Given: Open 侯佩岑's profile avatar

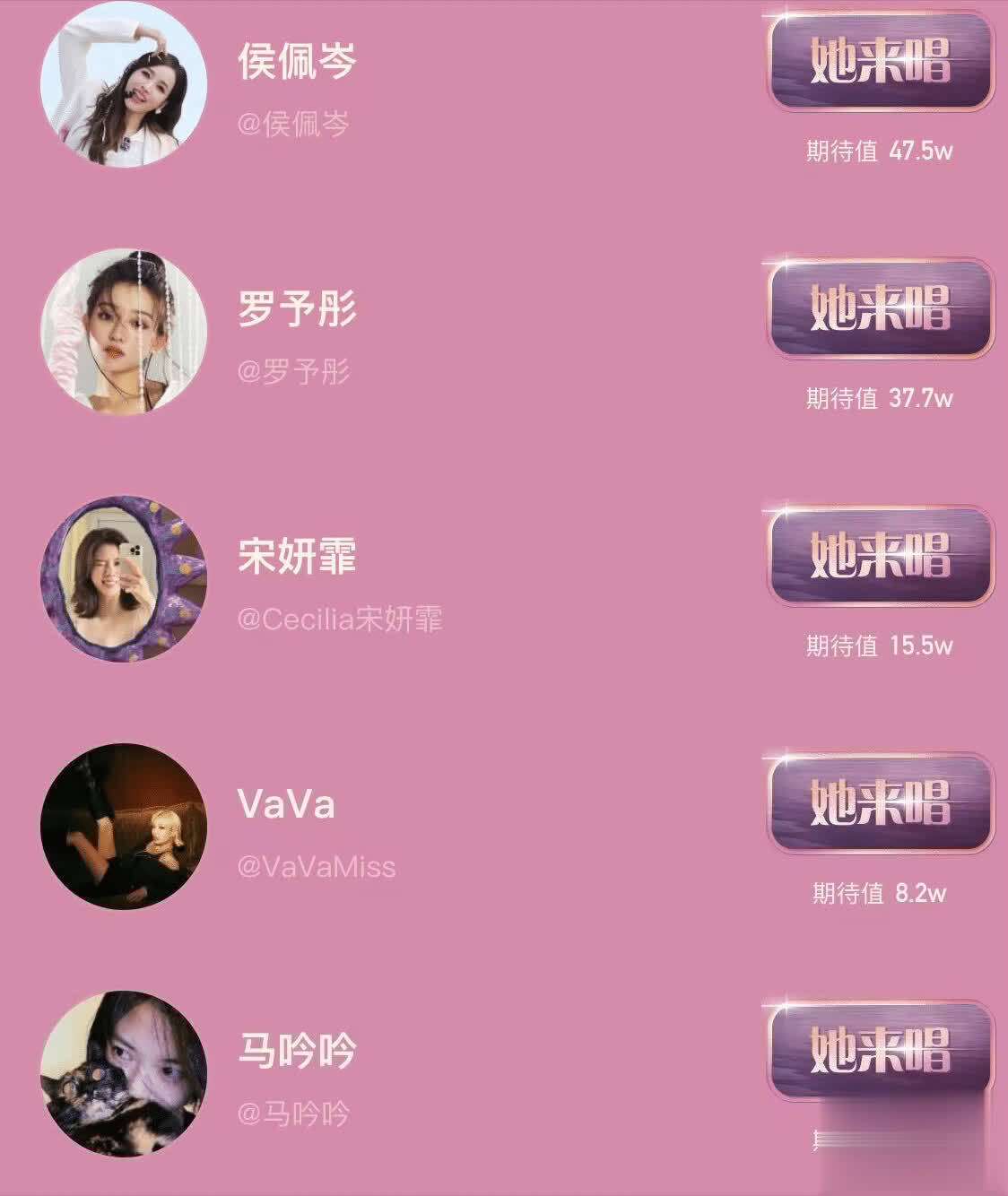Looking at the screenshot, I should click(x=124, y=83).
